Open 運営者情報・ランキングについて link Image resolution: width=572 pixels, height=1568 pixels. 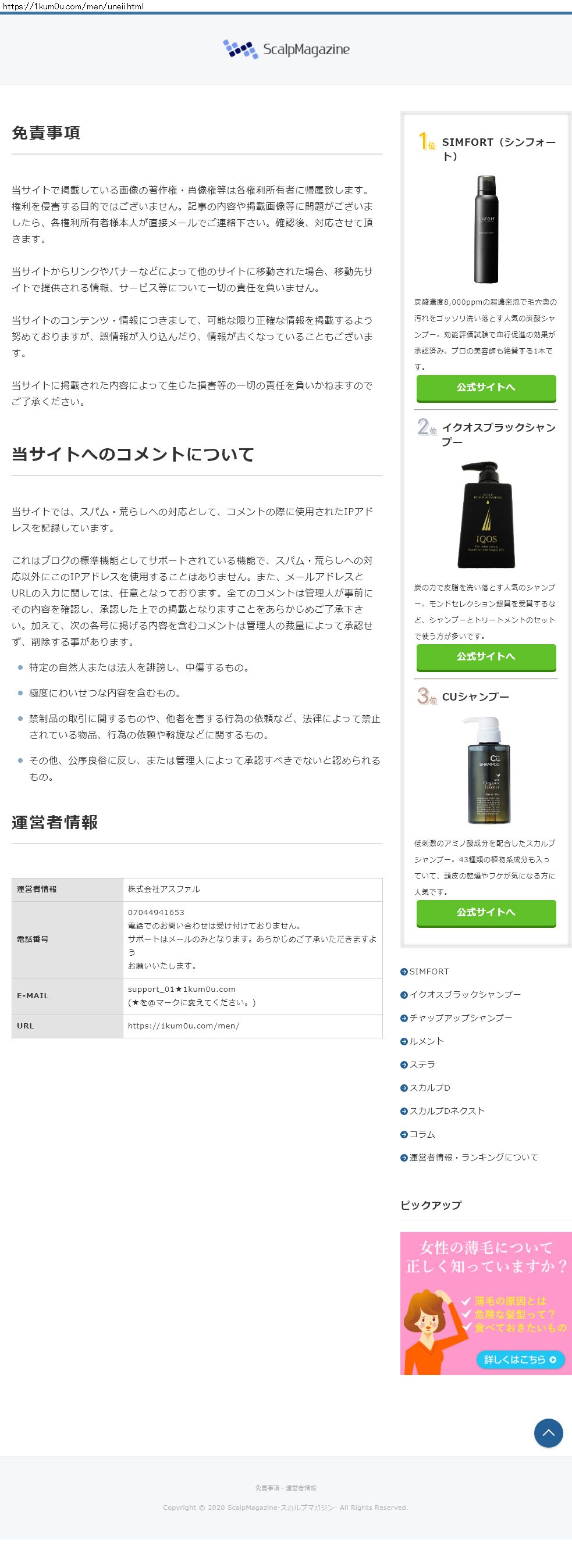(473, 1157)
